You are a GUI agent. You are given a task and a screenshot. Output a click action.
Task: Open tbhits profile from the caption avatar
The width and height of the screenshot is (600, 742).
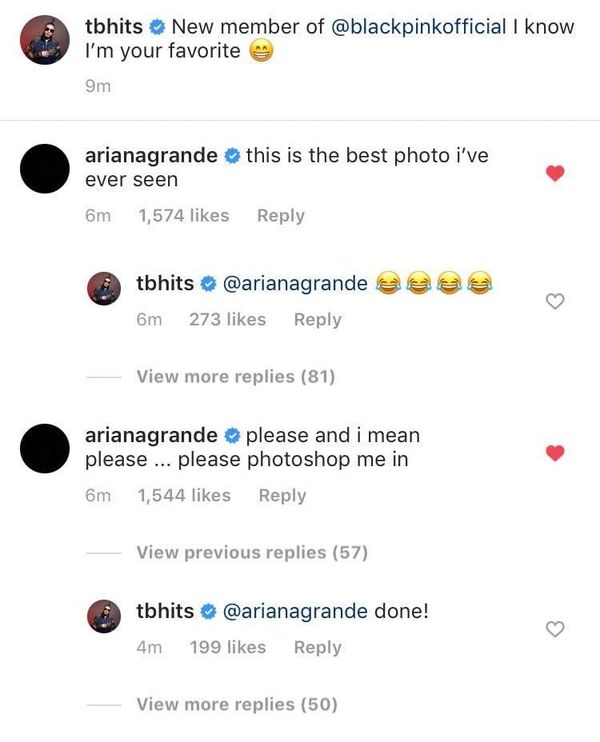(x=45, y=40)
